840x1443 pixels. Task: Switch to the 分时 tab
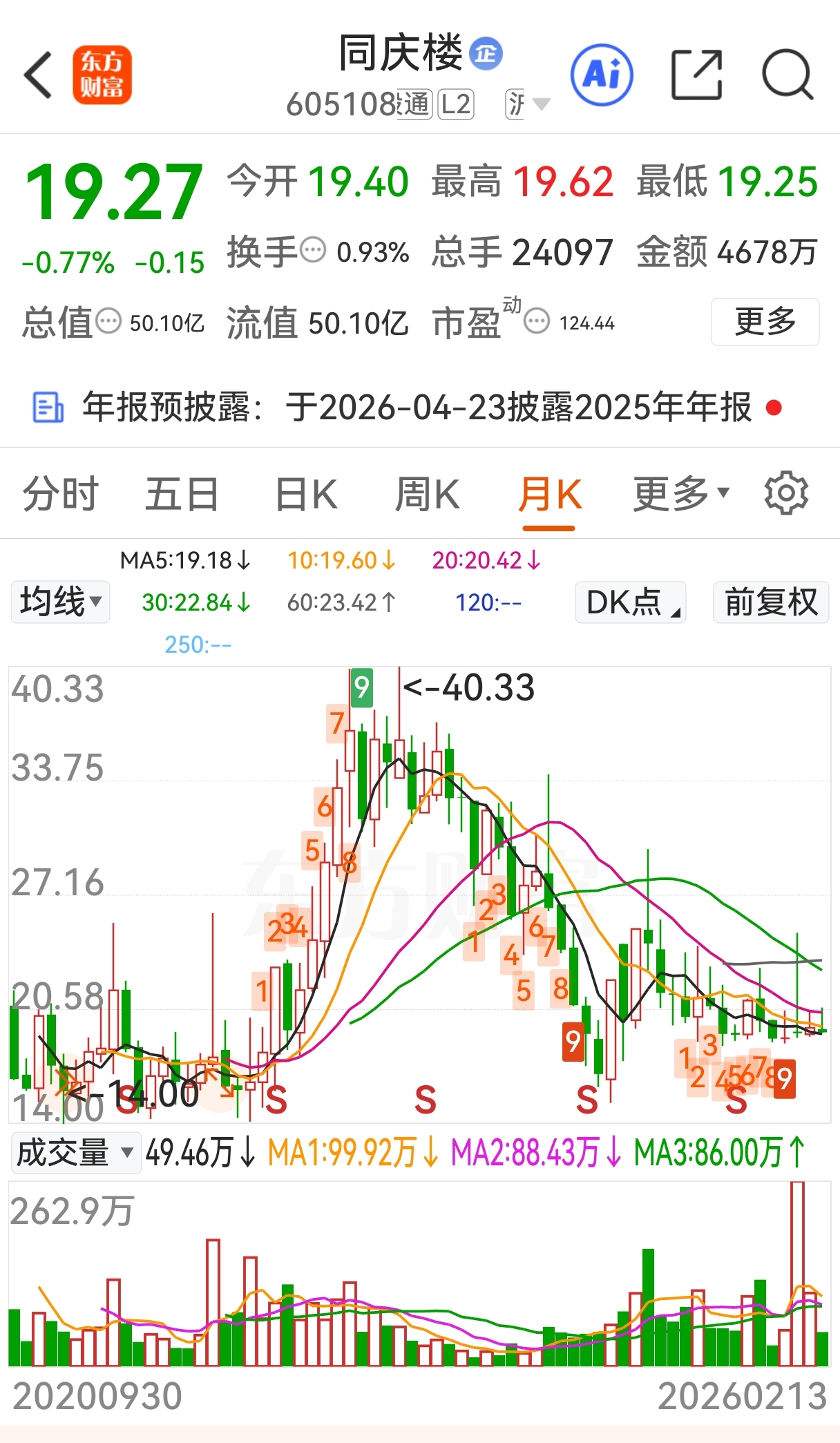click(61, 495)
